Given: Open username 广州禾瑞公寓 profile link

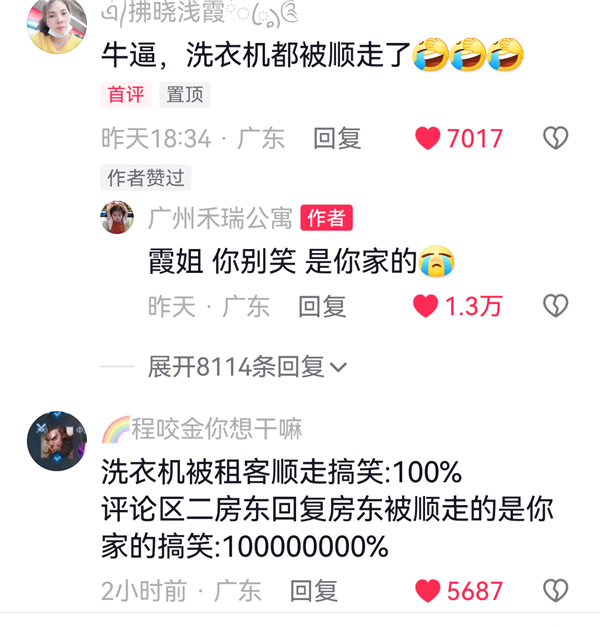Looking at the screenshot, I should 220,217.
